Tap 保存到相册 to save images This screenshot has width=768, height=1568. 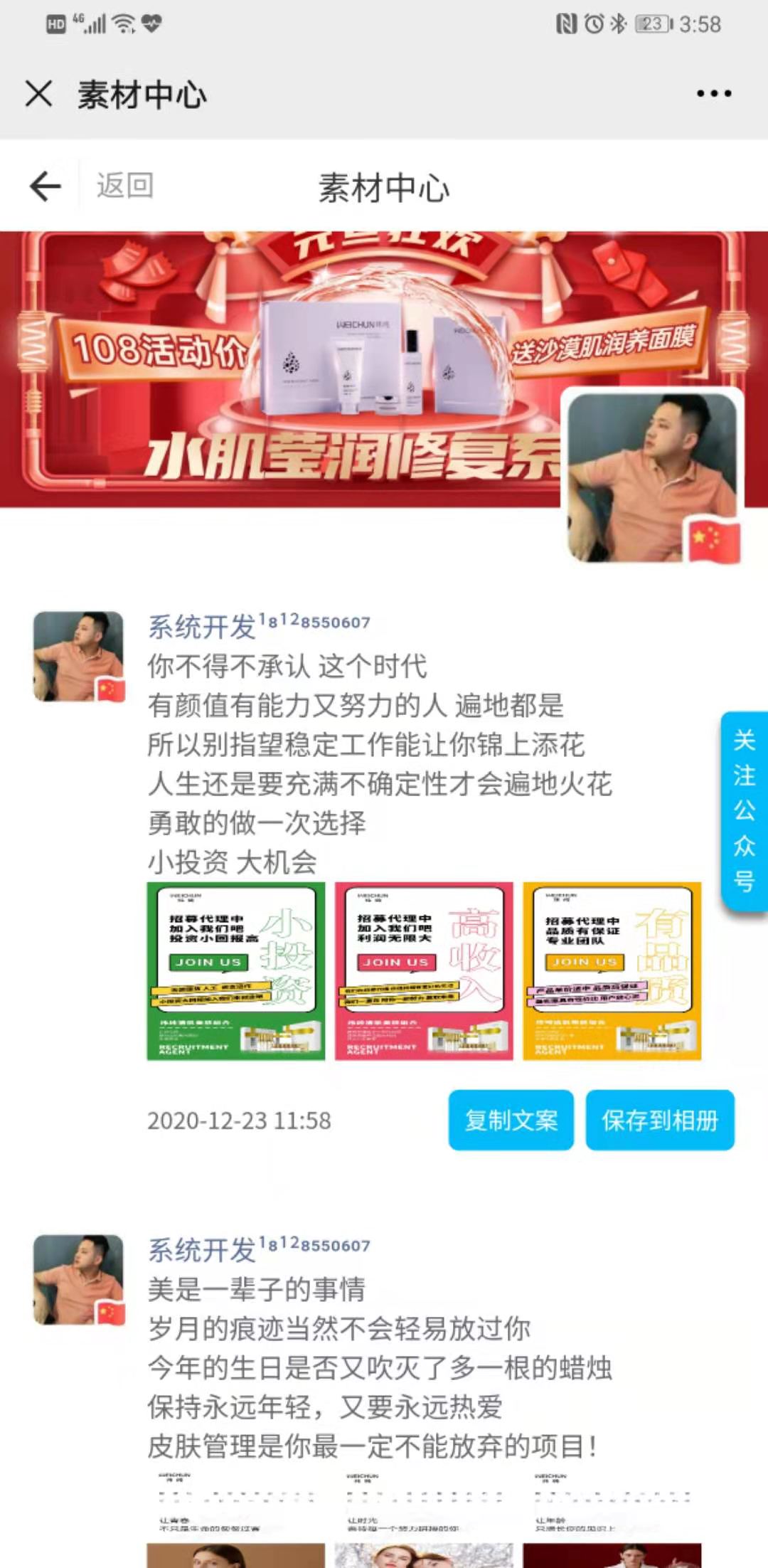[659, 1121]
